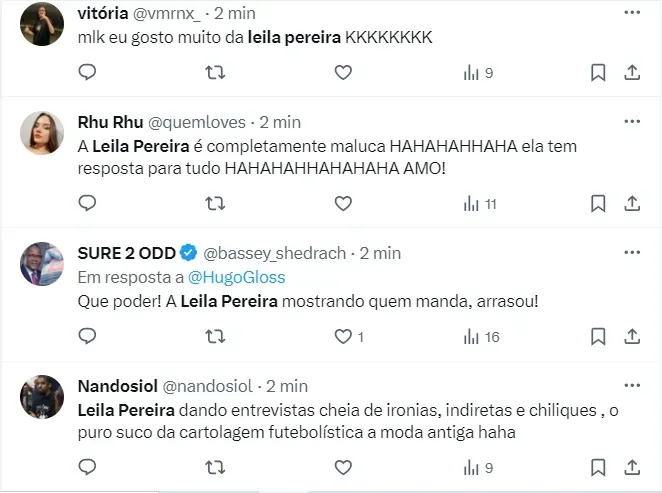The width and height of the screenshot is (662, 493).
Task: View analytics on Rhu Rhu's tweet
Action: (x=480, y=203)
